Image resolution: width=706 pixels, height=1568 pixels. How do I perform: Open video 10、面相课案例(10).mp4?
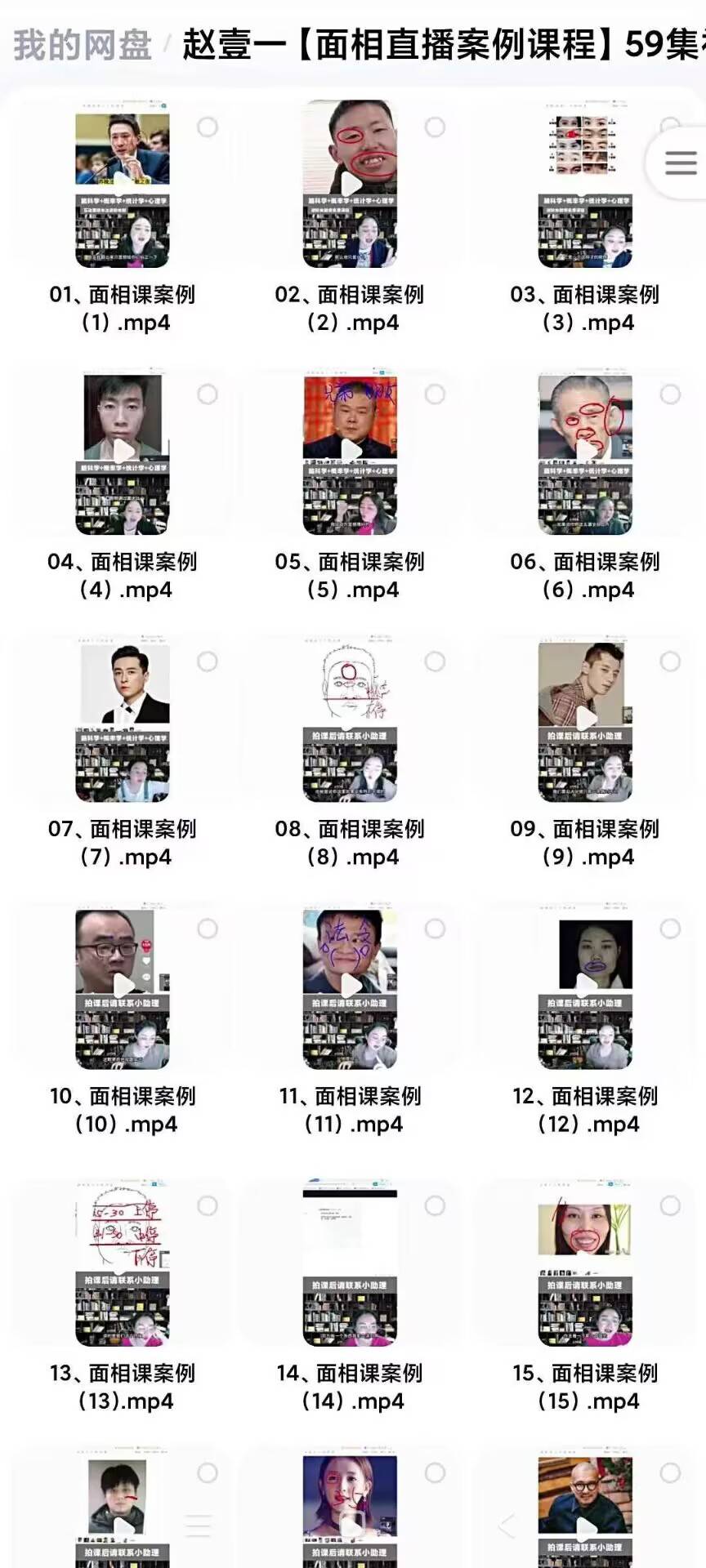coord(123,987)
